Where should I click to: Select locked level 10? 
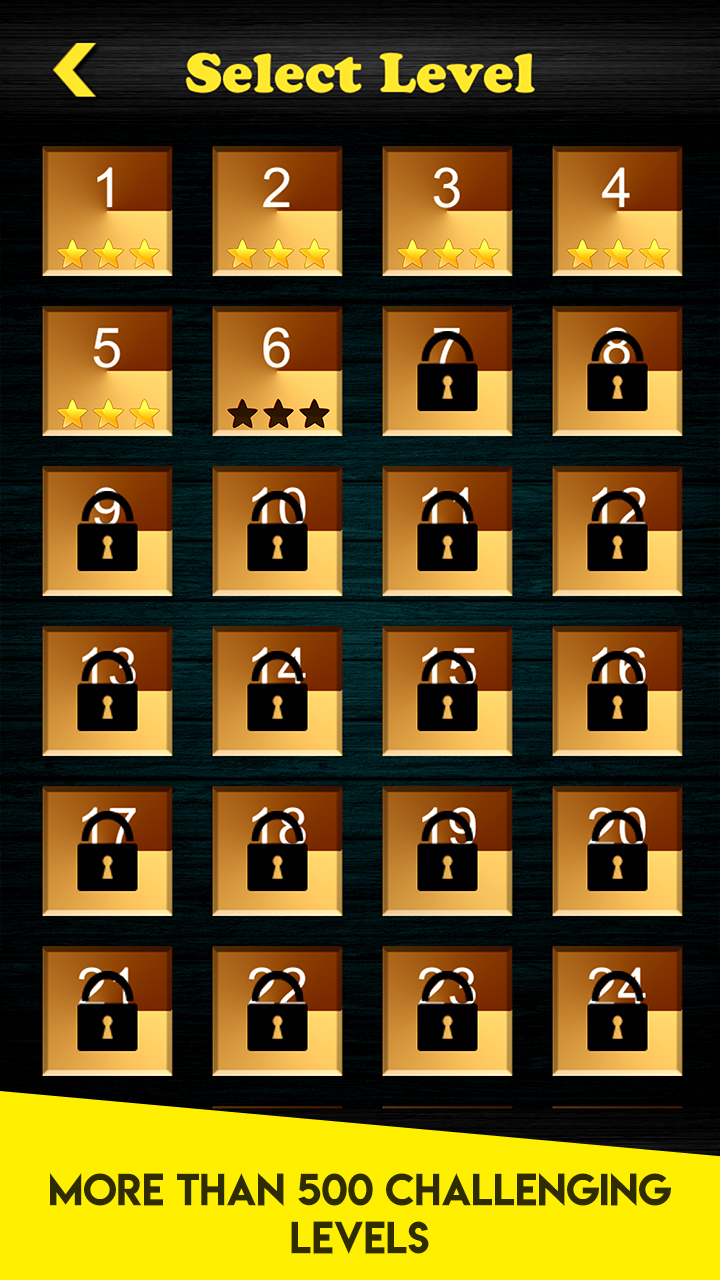click(277, 531)
